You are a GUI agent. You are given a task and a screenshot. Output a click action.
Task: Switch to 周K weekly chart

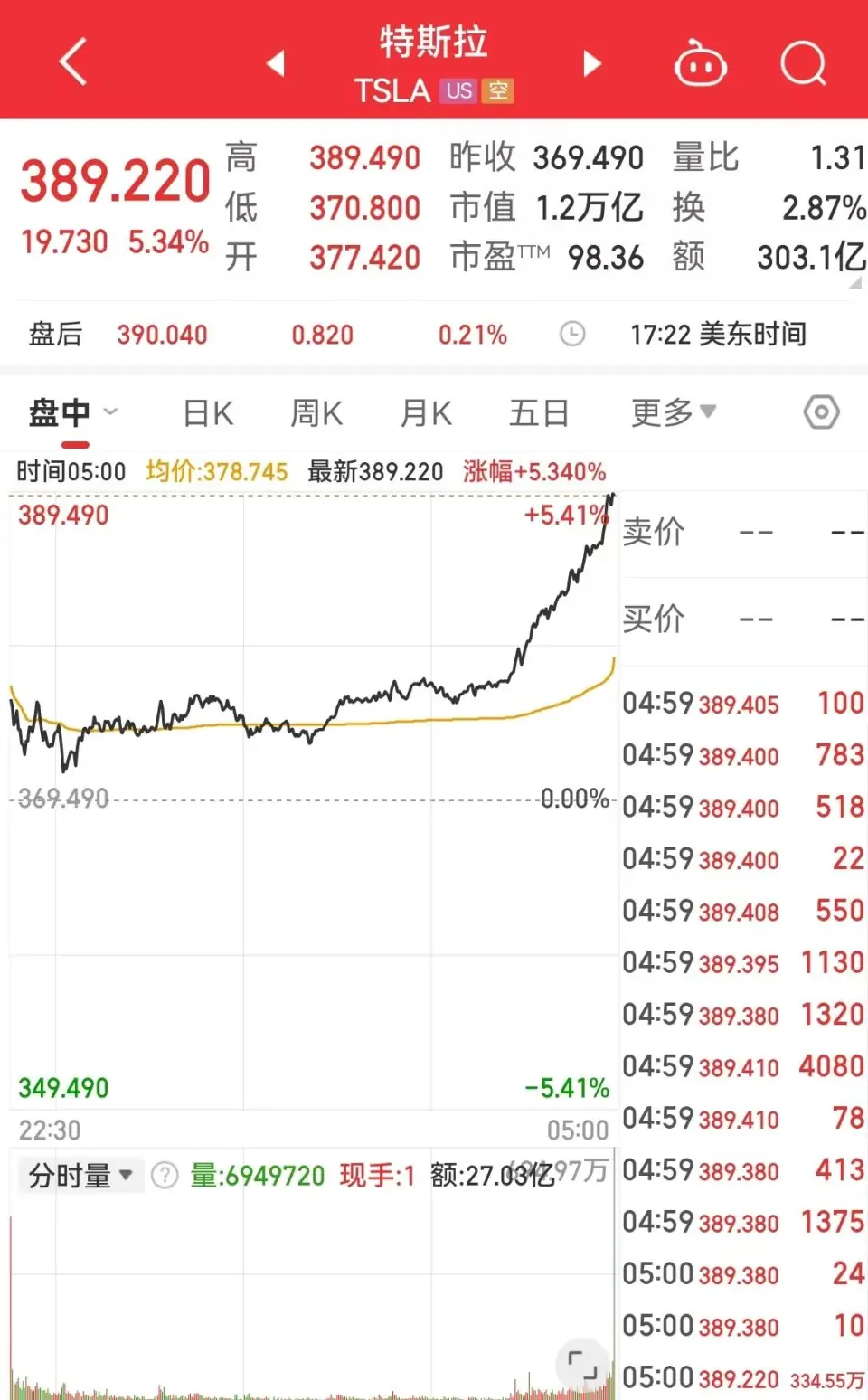(316, 413)
